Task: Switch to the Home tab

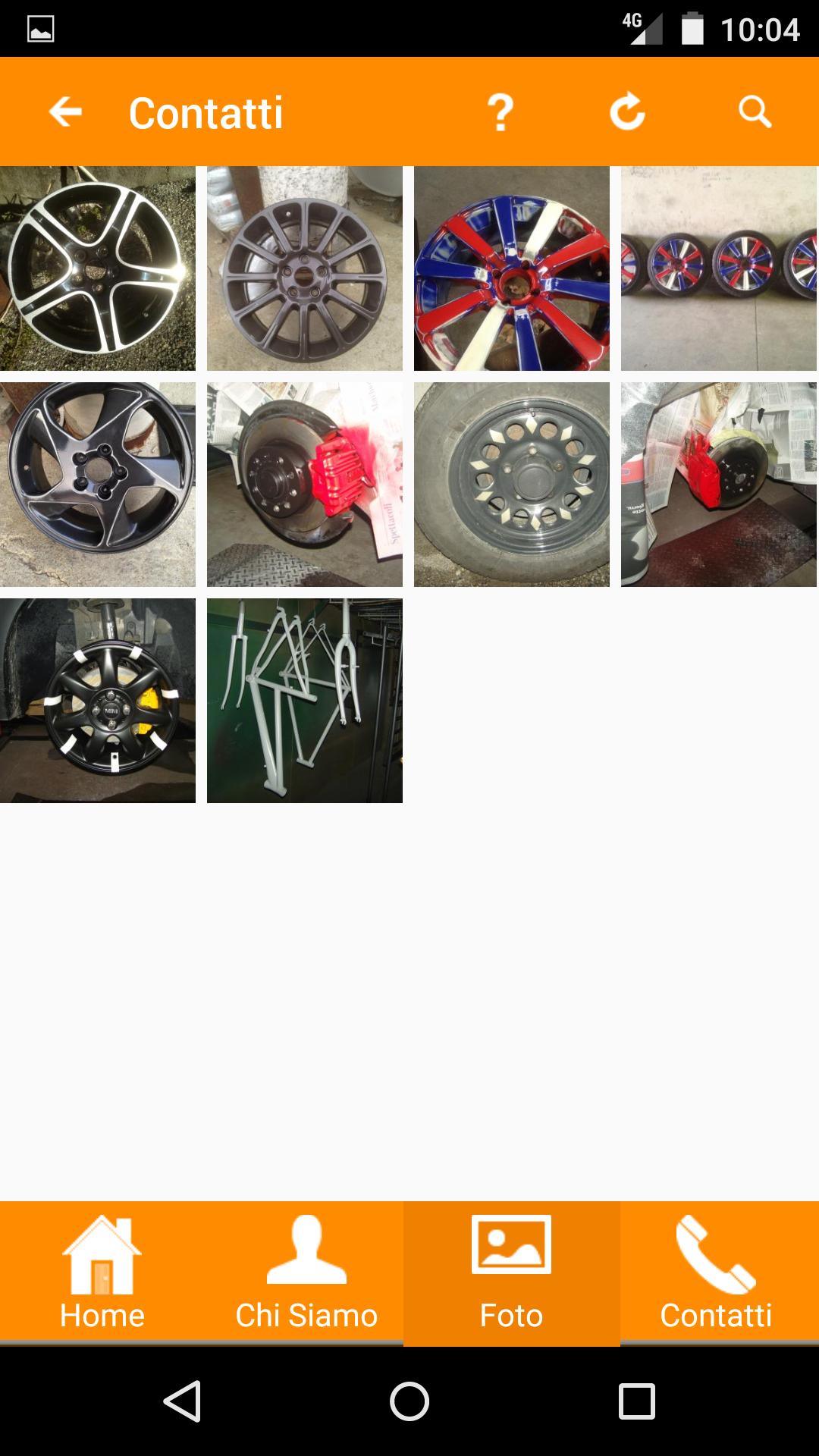Action: [102, 1272]
